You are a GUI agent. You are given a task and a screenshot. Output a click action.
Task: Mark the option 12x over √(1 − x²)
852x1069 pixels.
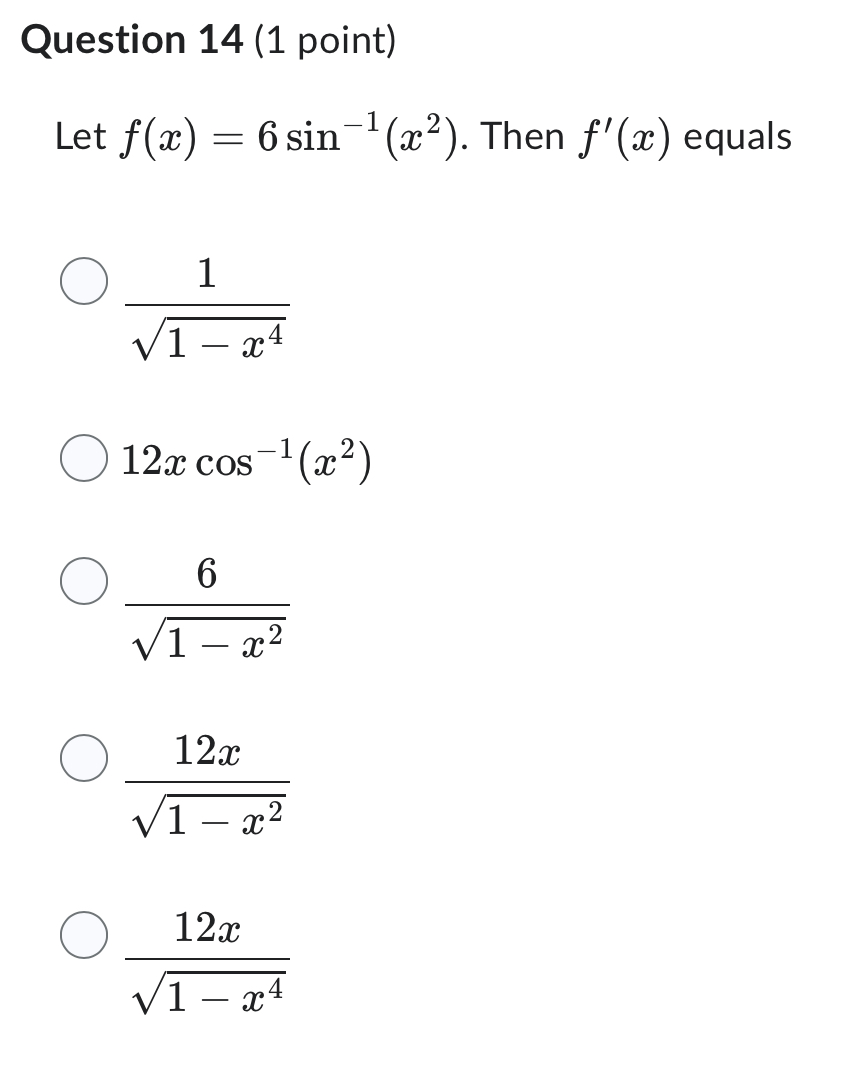point(84,759)
